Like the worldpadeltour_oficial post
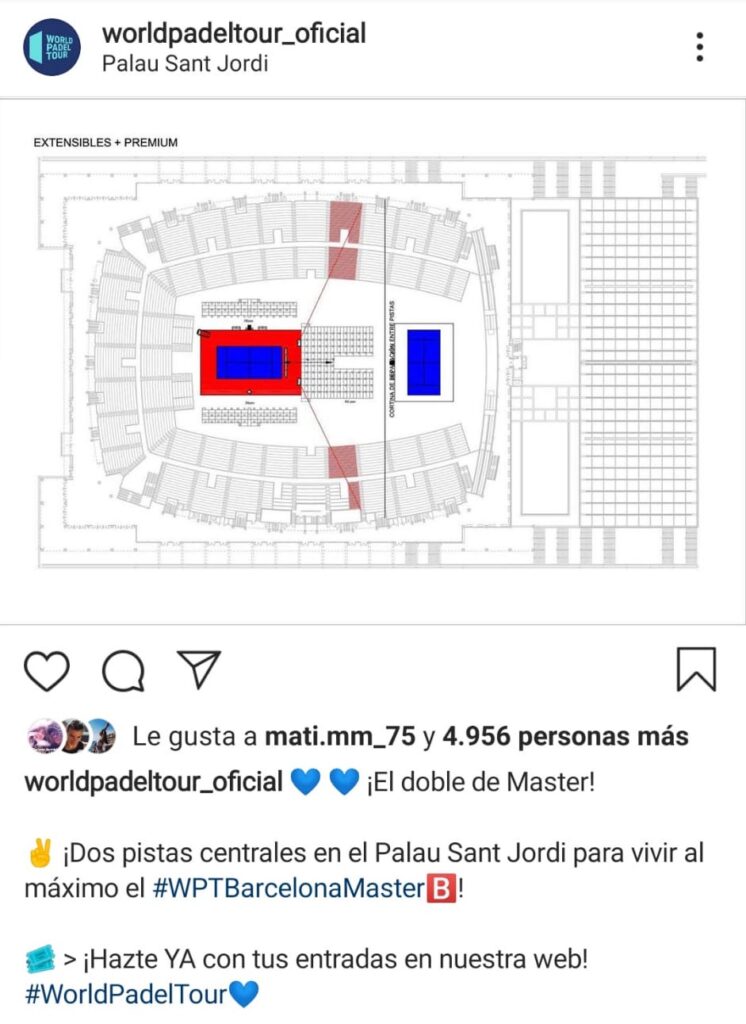 click(46, 670)
